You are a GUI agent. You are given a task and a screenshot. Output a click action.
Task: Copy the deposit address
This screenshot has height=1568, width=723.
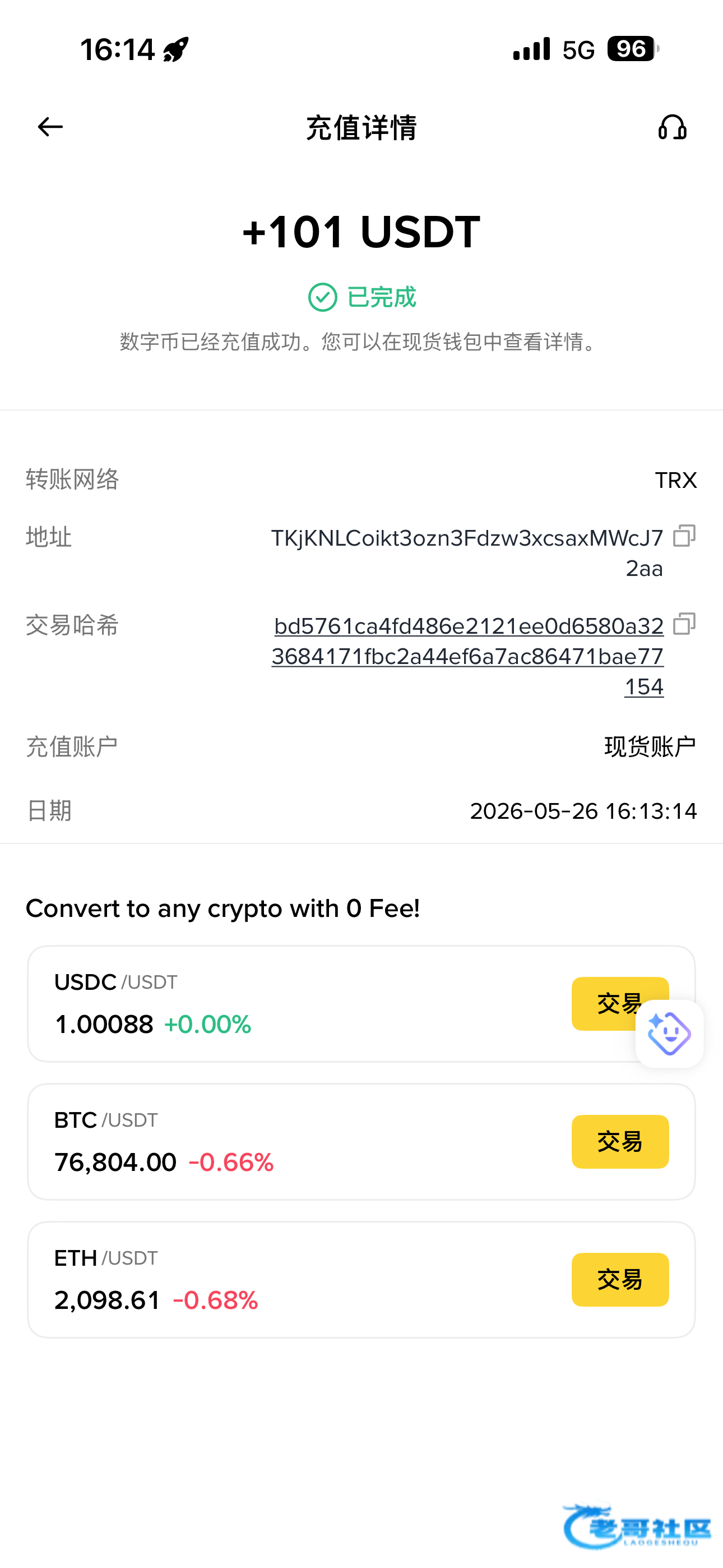[x=684, y=536]
